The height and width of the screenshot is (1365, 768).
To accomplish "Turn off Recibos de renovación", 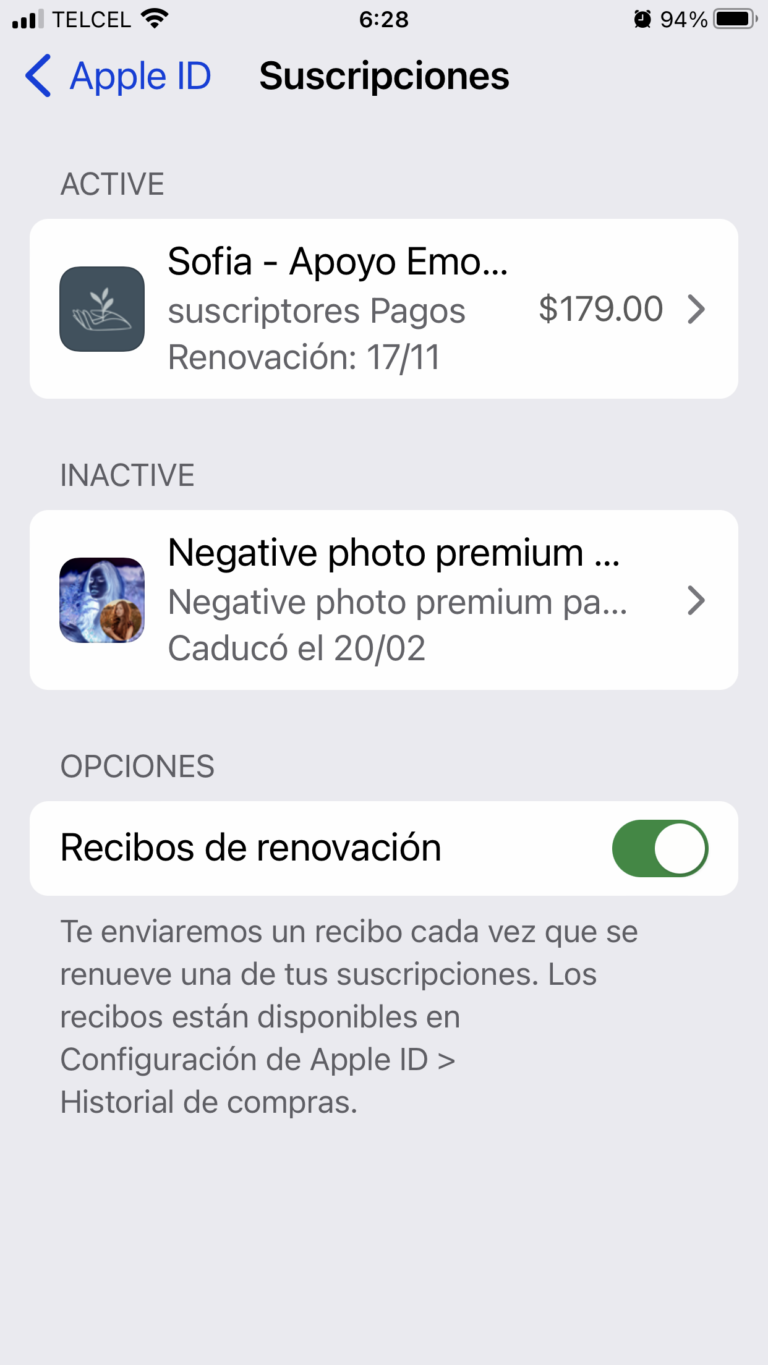I will click(659, 848).
